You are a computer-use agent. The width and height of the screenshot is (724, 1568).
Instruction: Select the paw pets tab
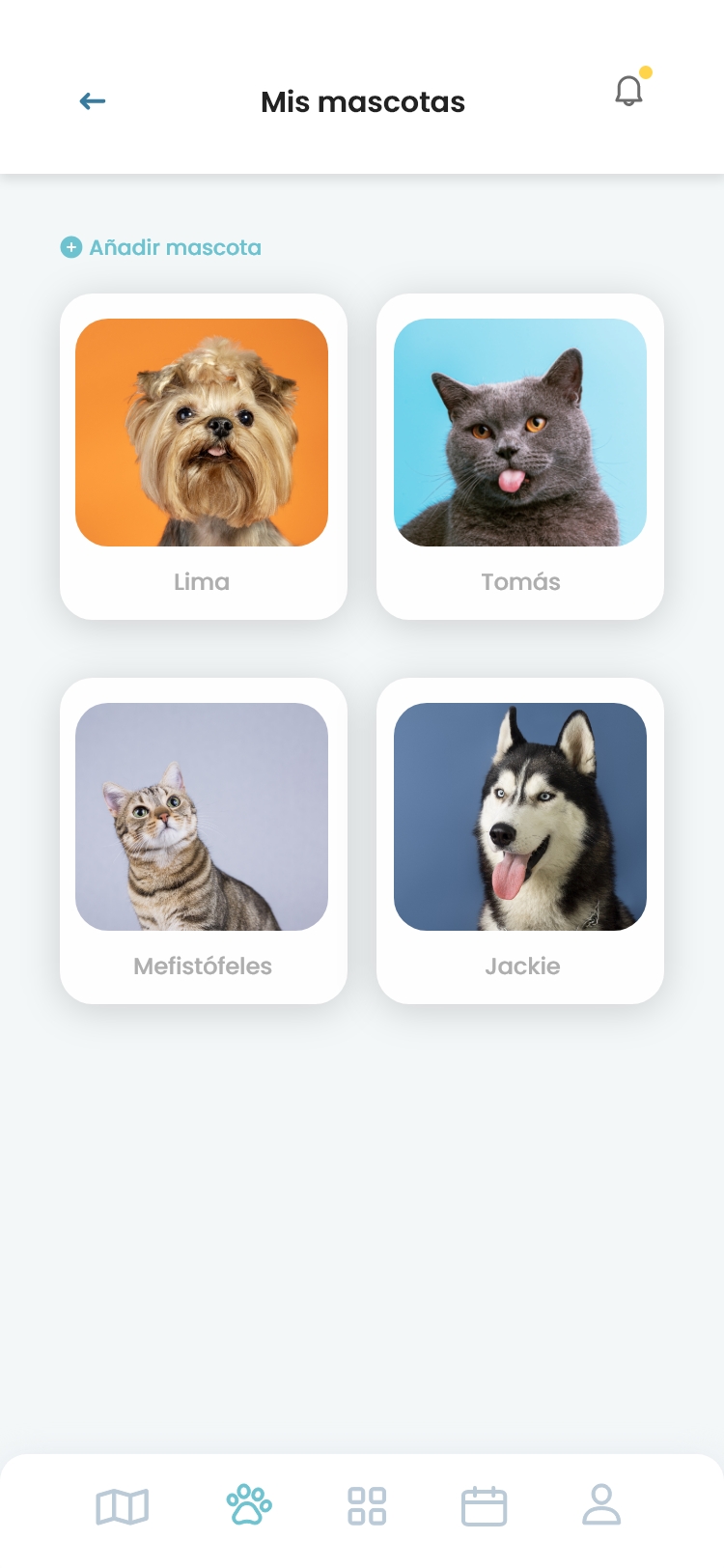click(249, 1504)
